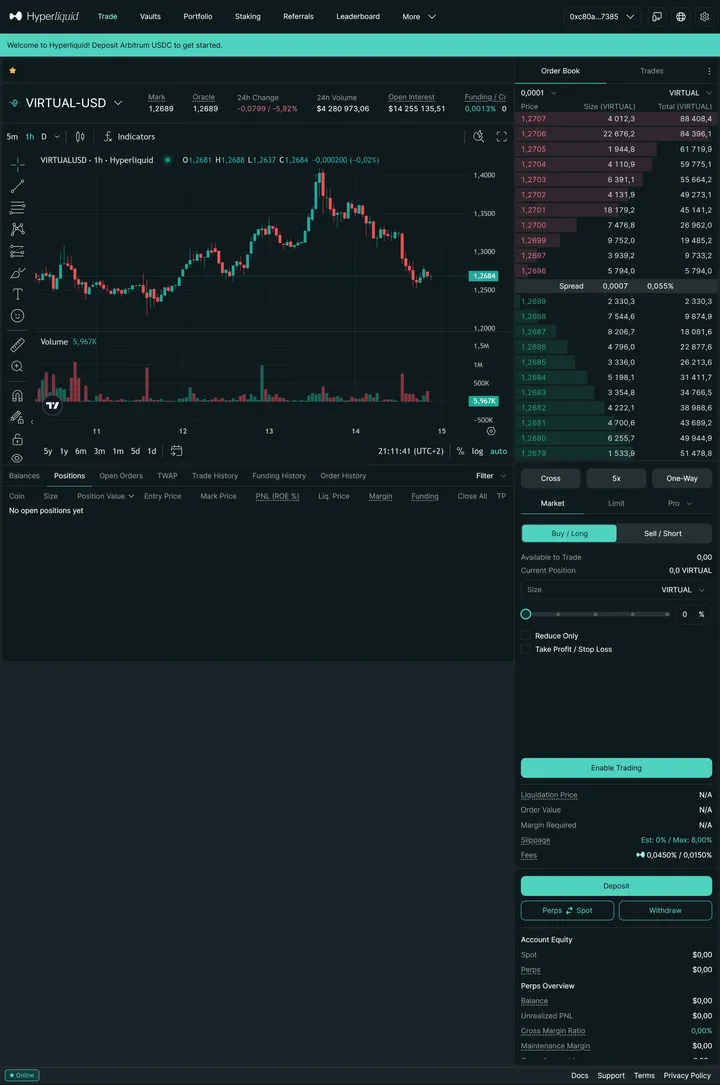The width and height of the screenshot is (720, 1085).
Task: Enable Take Profit / Stop Loss
Action: 526,649
